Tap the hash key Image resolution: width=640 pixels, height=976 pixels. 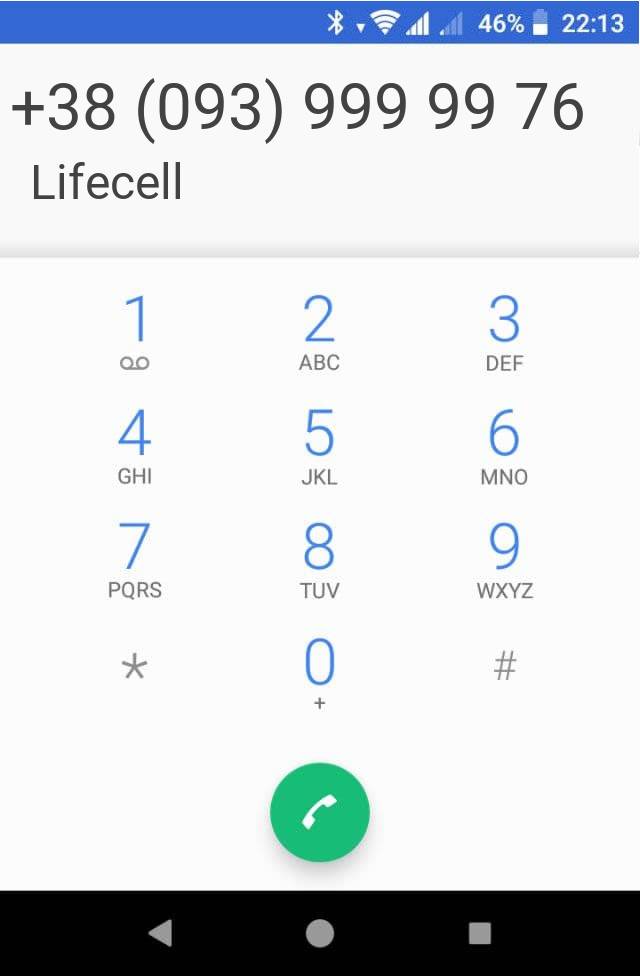pyautogui.click(x=504, y=666)
